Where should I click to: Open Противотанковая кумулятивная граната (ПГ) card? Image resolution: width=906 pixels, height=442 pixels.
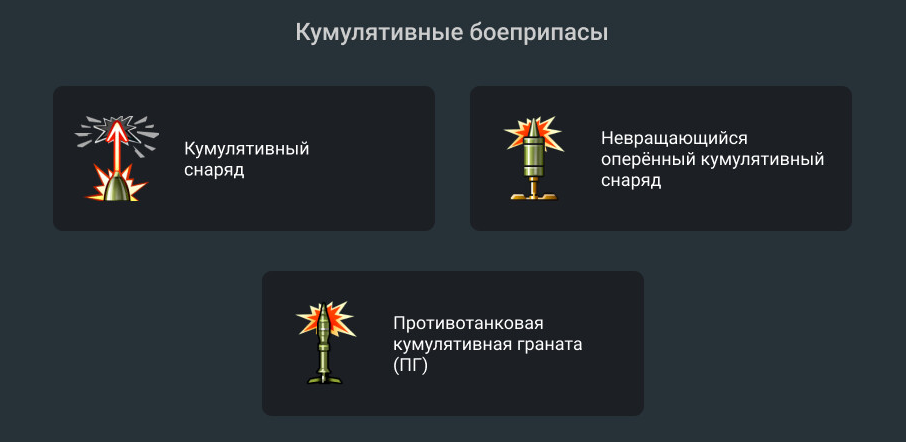pos(452,343)
